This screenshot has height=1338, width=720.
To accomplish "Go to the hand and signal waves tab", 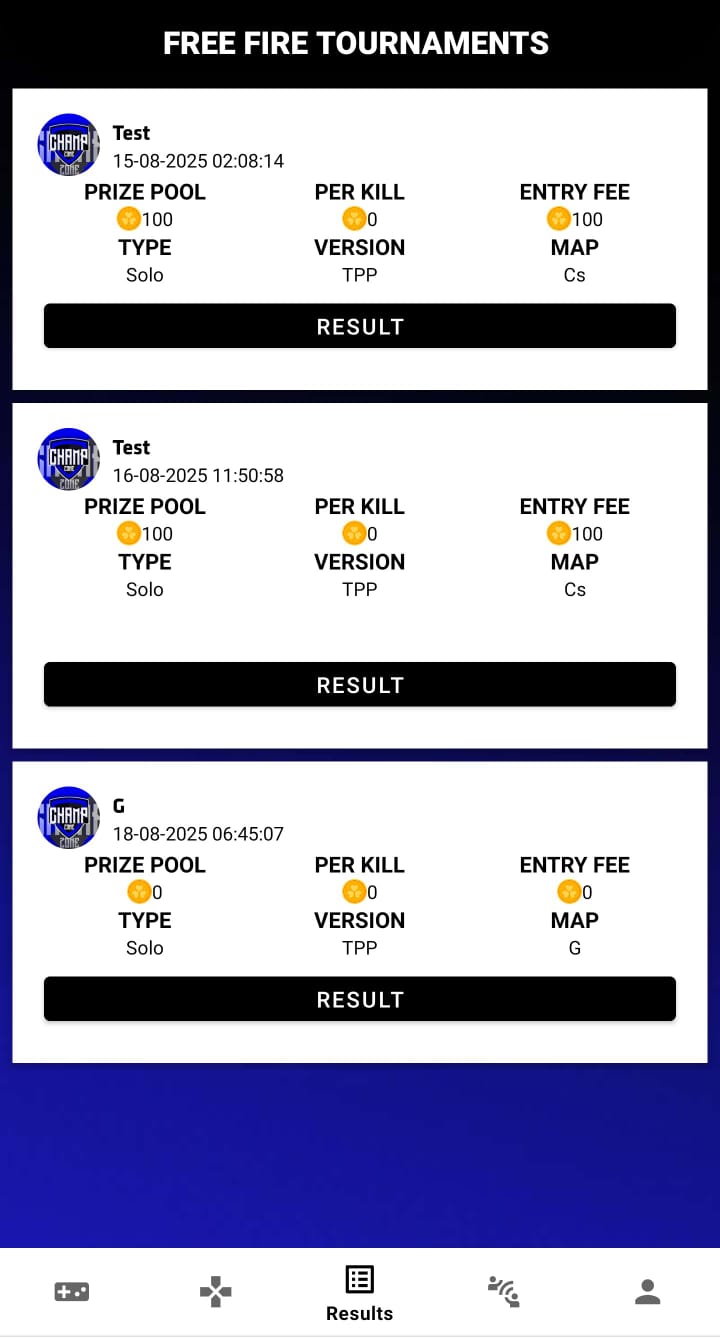I will 503,1292.
